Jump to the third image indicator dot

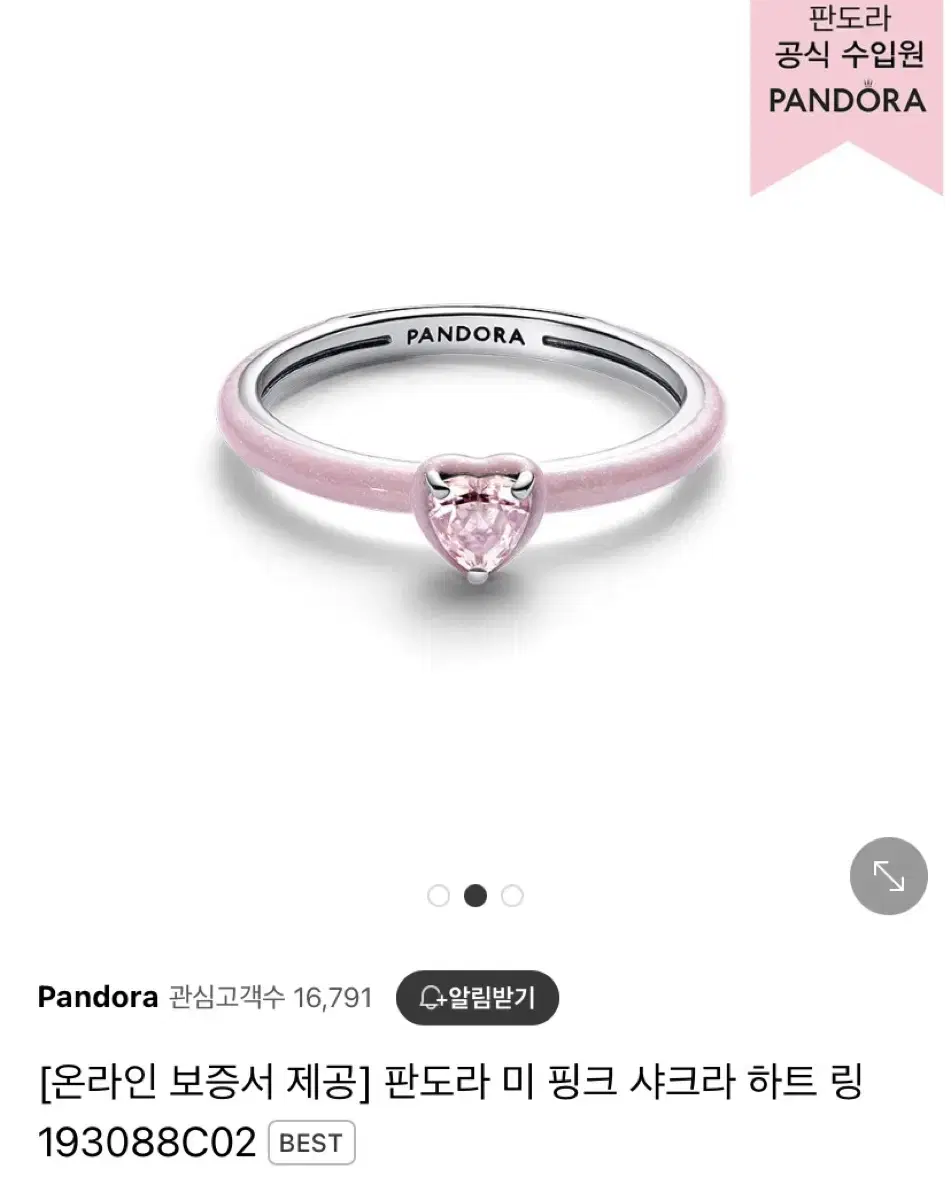tap(511, 897)
